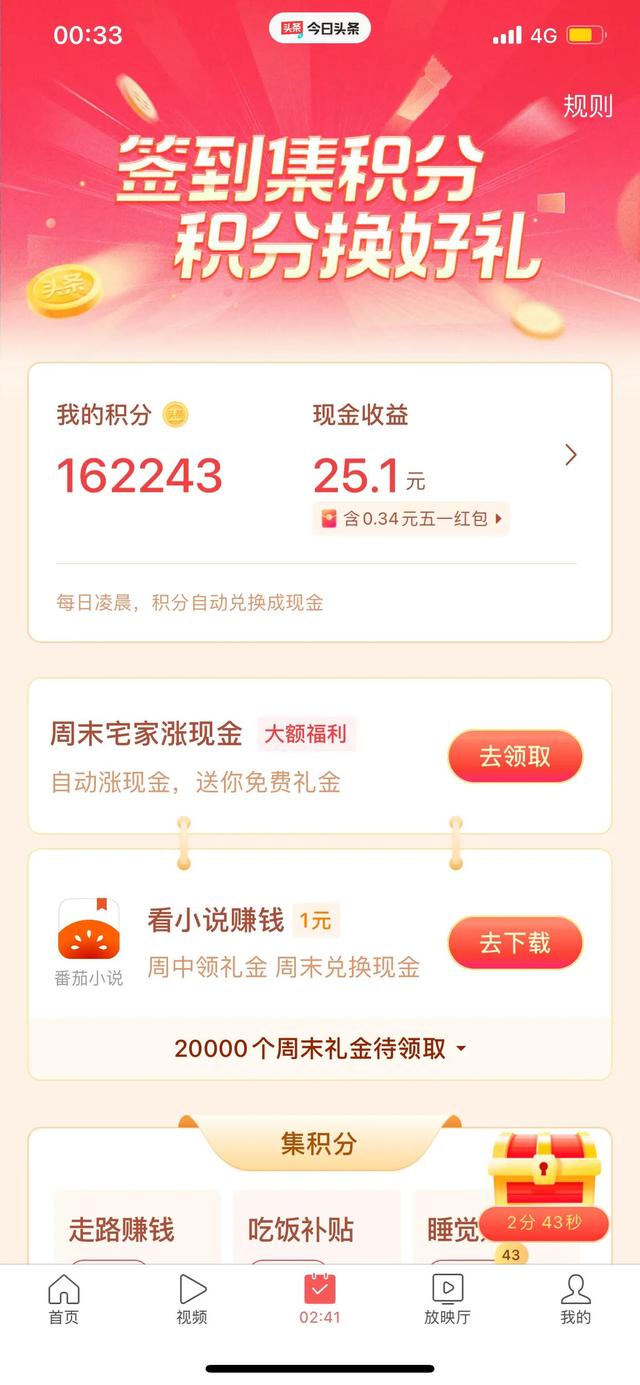Tap 去领取 for 周末宅家涨现金
Viewport: 640px width, 1385px height.
514,757
